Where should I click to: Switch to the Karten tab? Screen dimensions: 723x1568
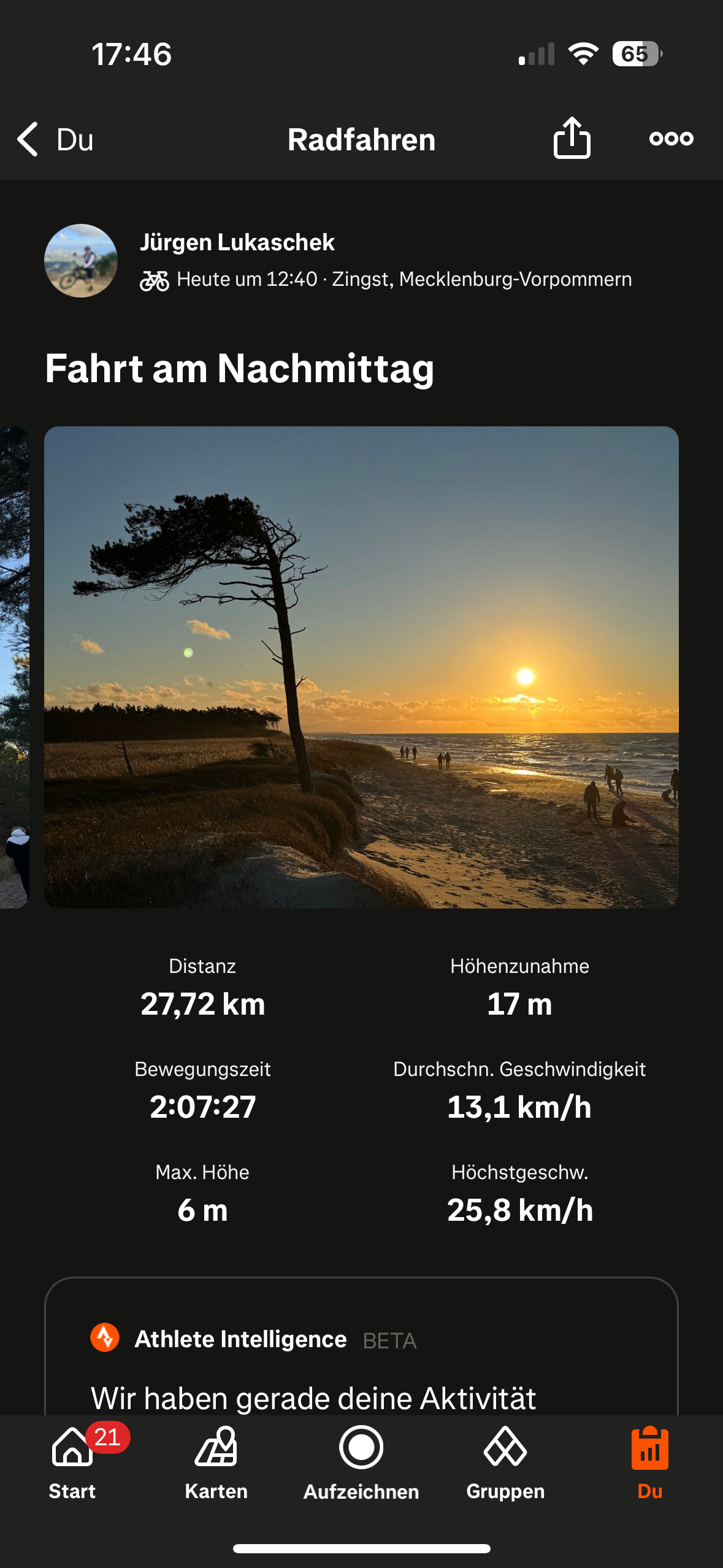coord(216,1463)
